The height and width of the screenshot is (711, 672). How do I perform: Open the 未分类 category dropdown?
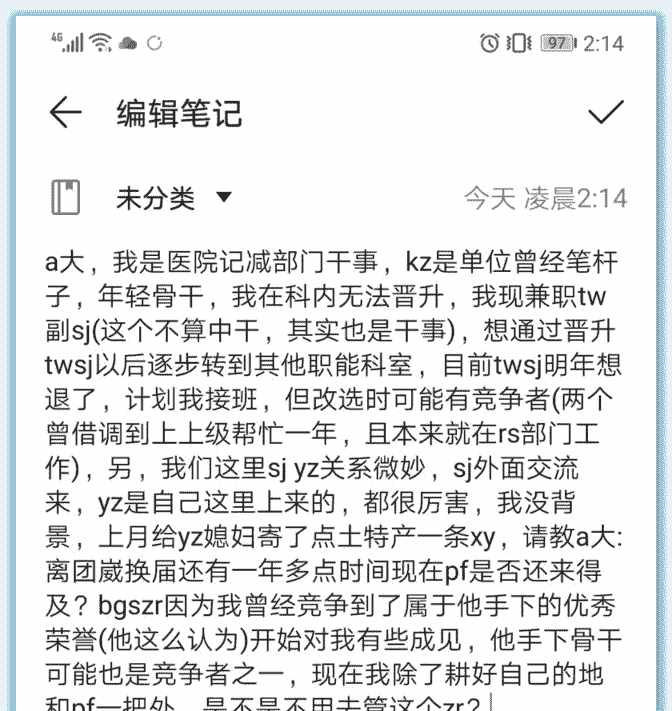(x=174, y=198)
